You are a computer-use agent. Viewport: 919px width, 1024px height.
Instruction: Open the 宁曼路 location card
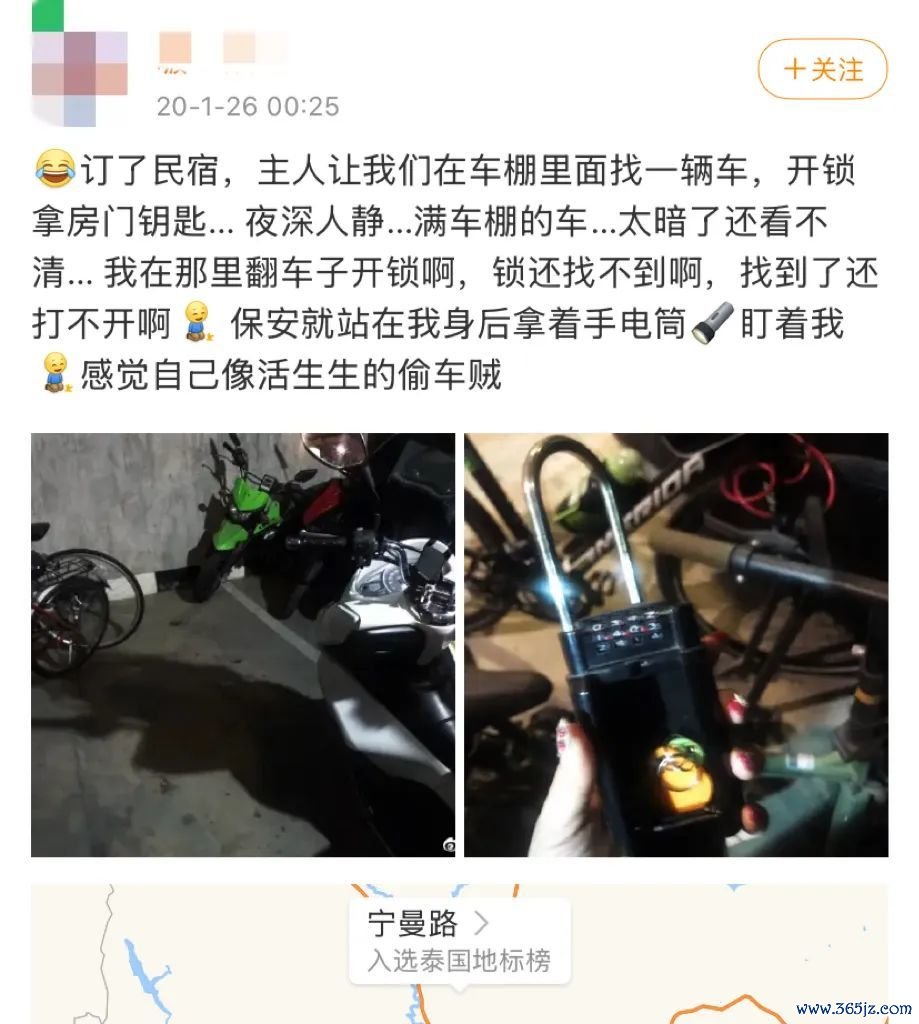tap(459, 939)
